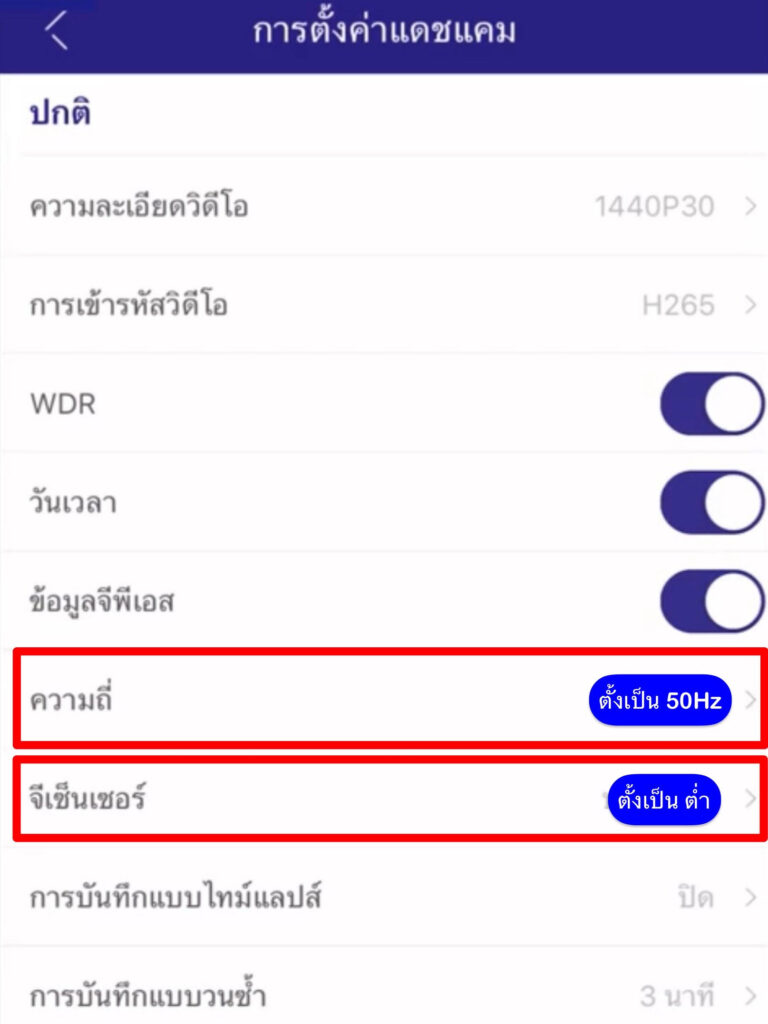Turn off ข้อมูลจีพีเอส switch

click(x=711, y=601)
